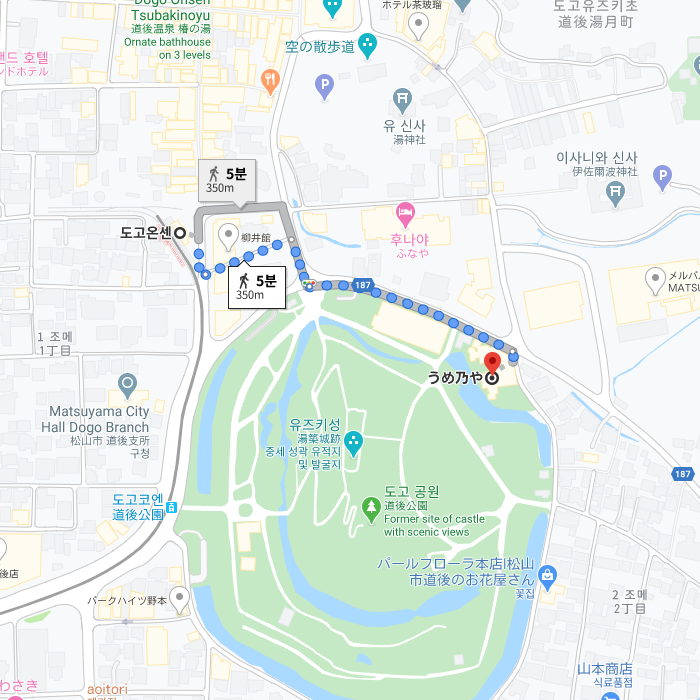Tap the red うめ乃や destination pin

(492, 364)
